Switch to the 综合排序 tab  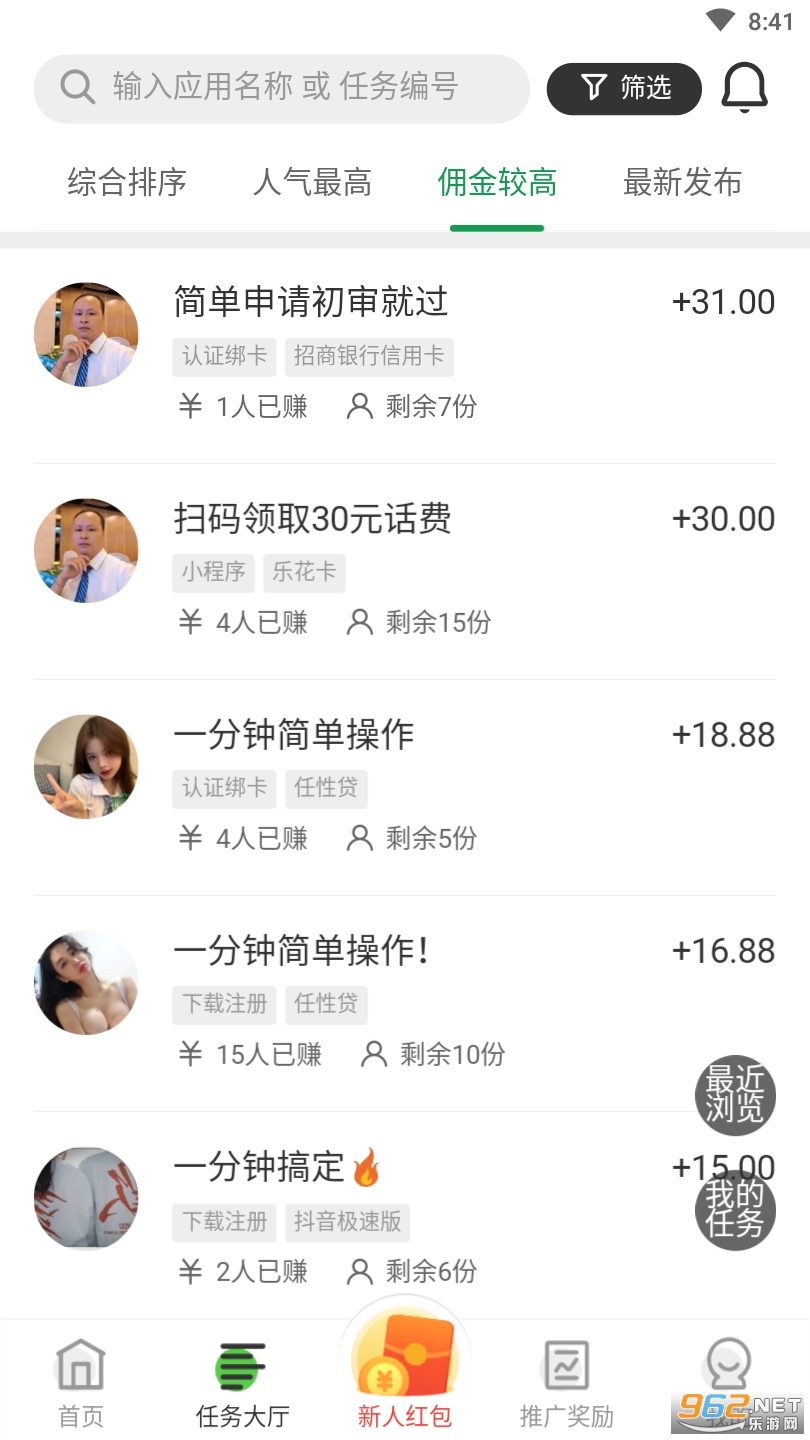pyautogui.click(x=127, y=183)
